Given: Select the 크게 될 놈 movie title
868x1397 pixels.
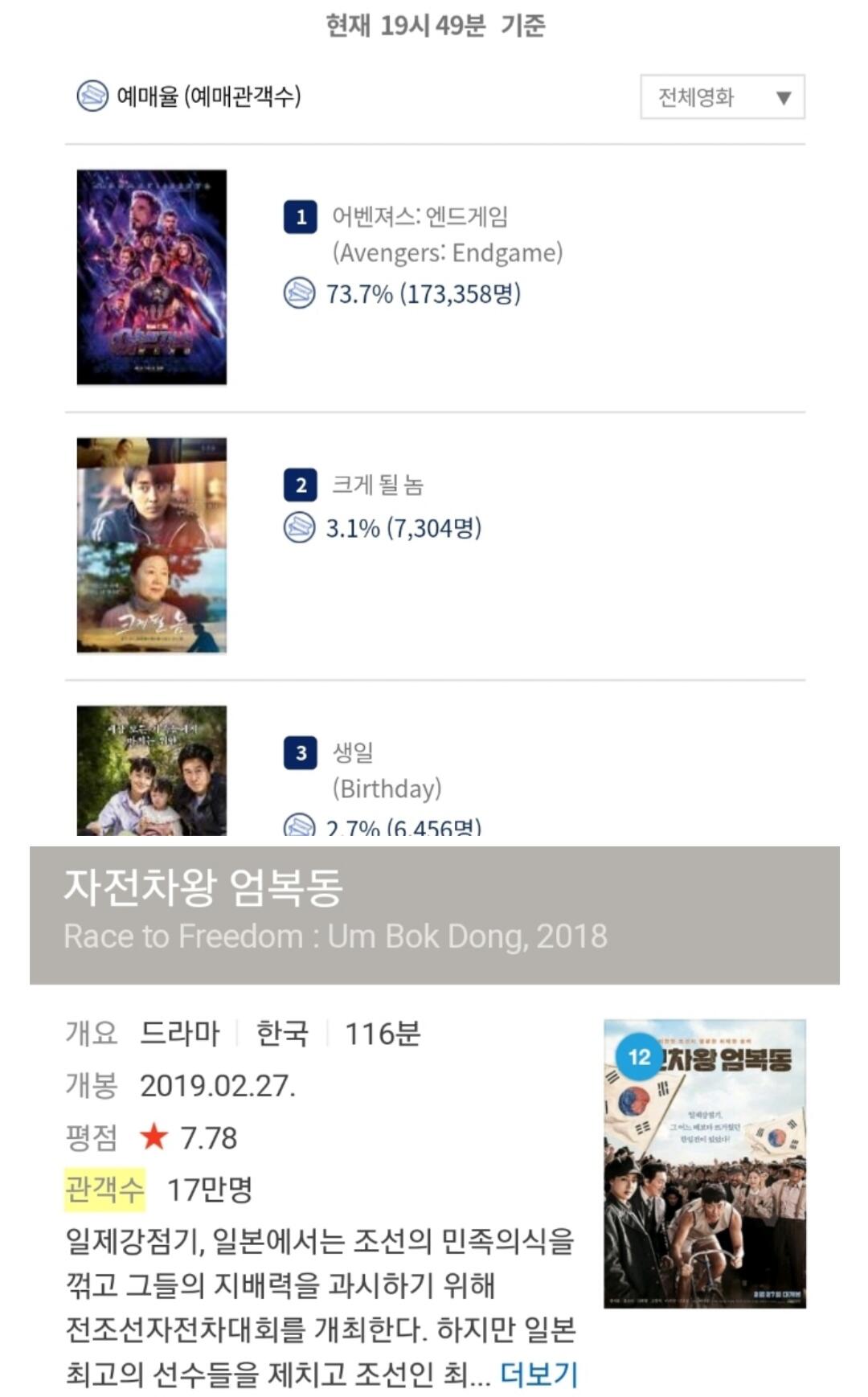Looking at the screenshot, I should (x=378, y=485).
